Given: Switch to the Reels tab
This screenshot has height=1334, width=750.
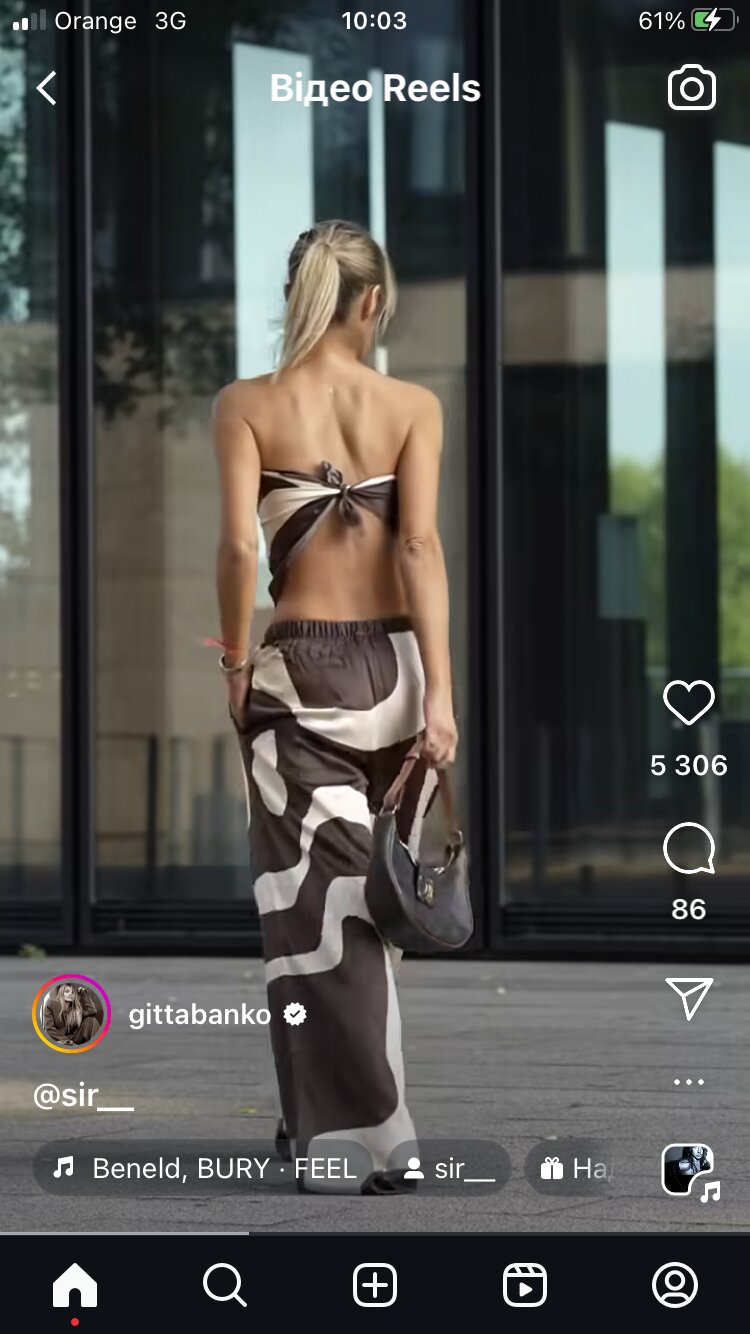Looking at the screenshot, I should [x=525, y=1285].
